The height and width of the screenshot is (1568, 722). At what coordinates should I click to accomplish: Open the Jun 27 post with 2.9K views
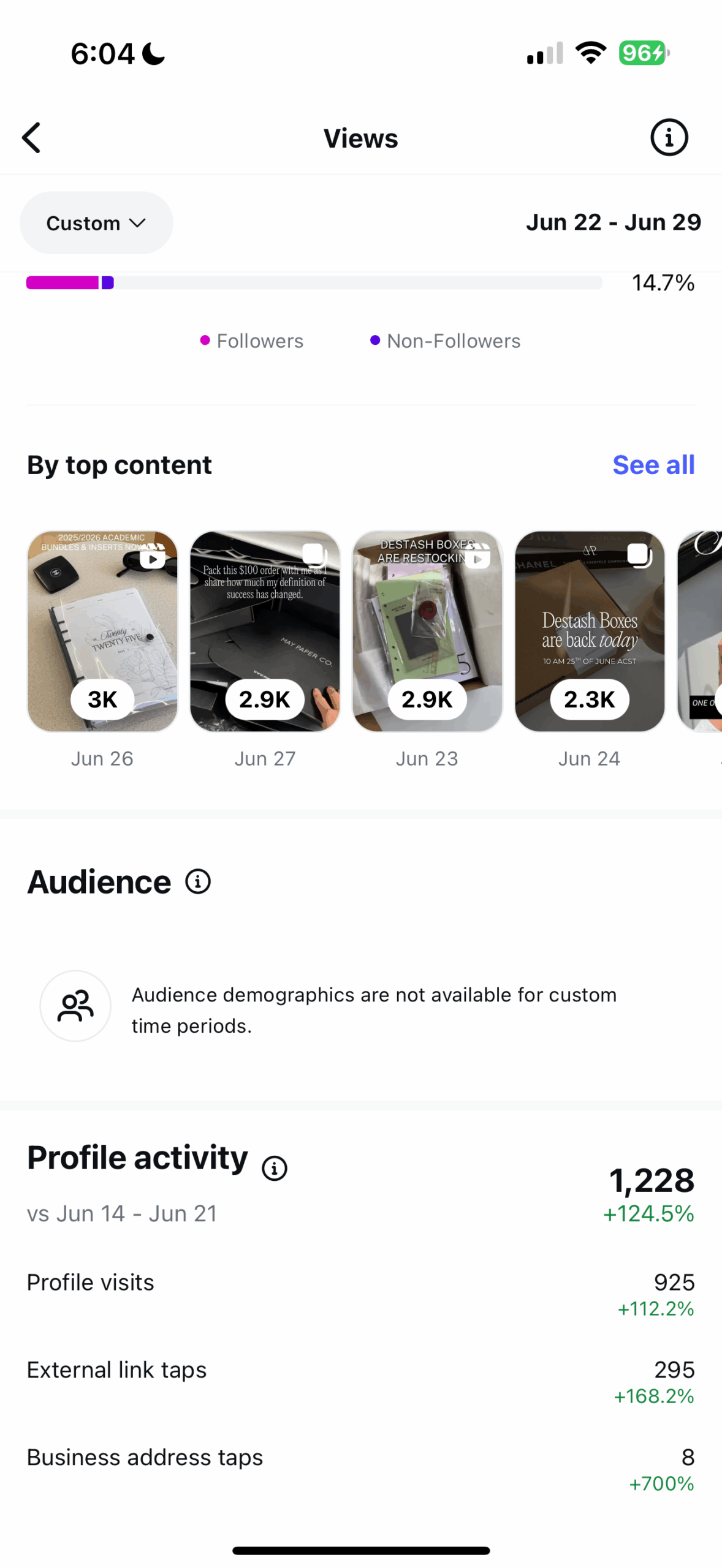pos(265,631)
